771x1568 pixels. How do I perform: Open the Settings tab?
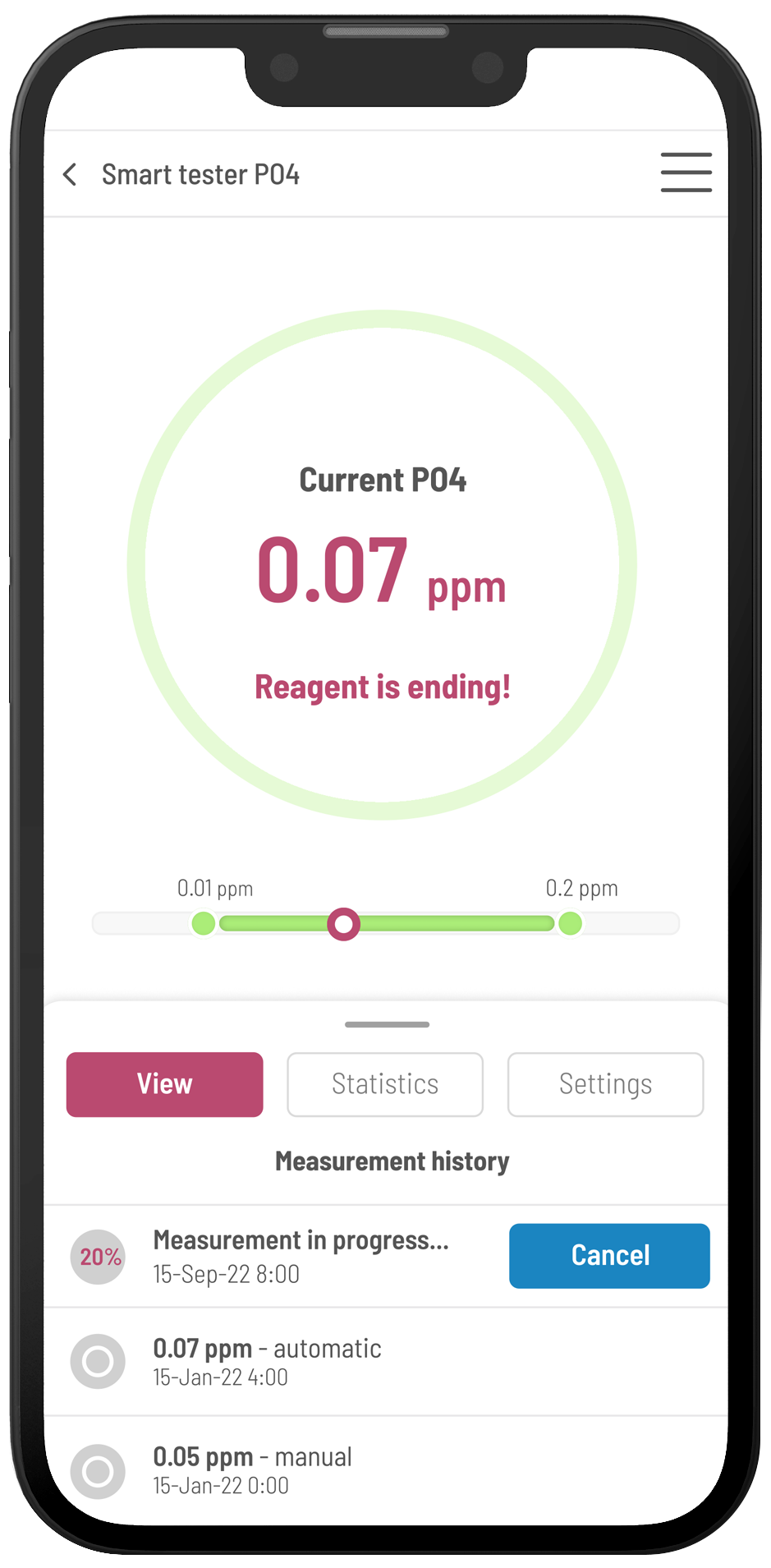pos(605,1083)
